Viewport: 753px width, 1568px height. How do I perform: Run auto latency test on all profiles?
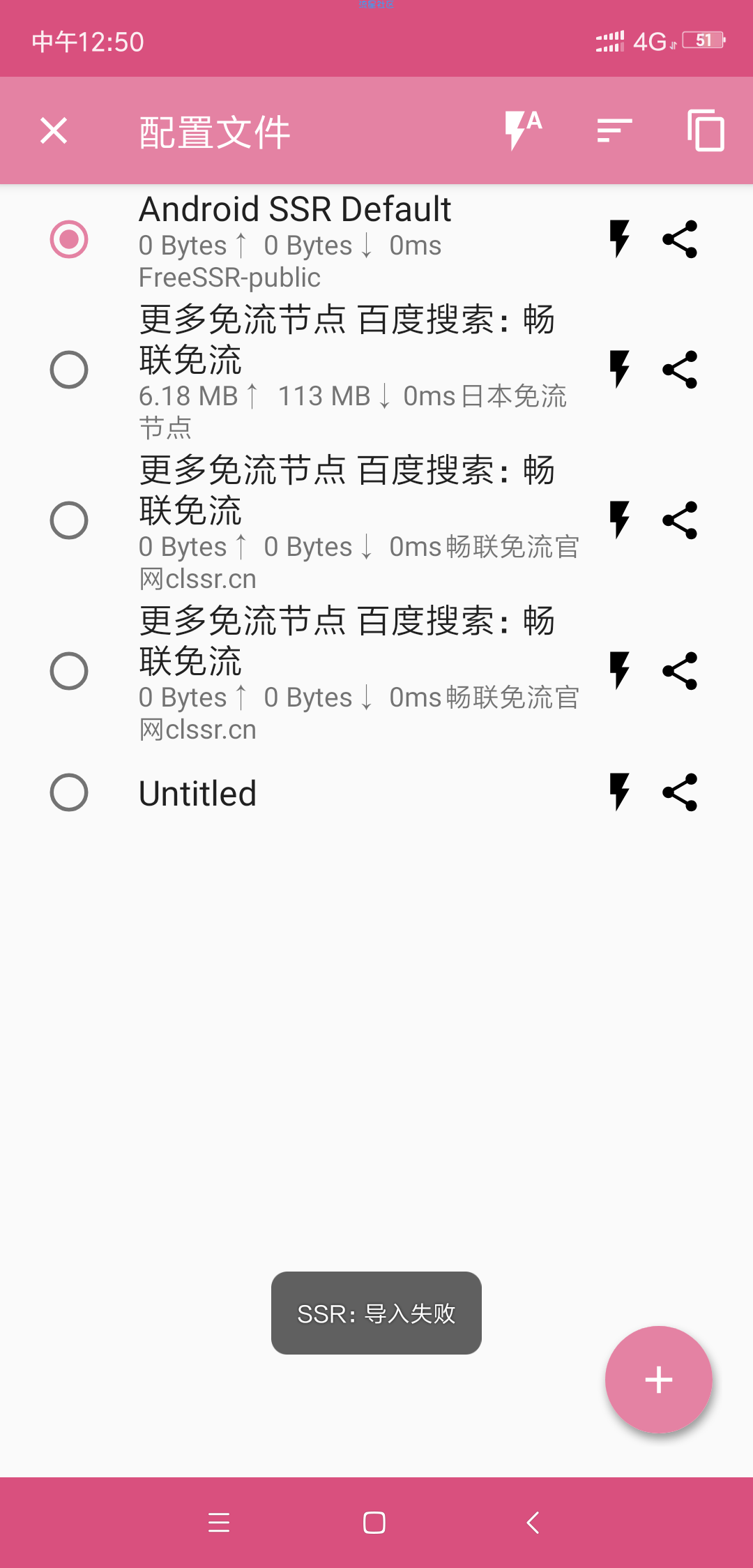coord(524,130)
